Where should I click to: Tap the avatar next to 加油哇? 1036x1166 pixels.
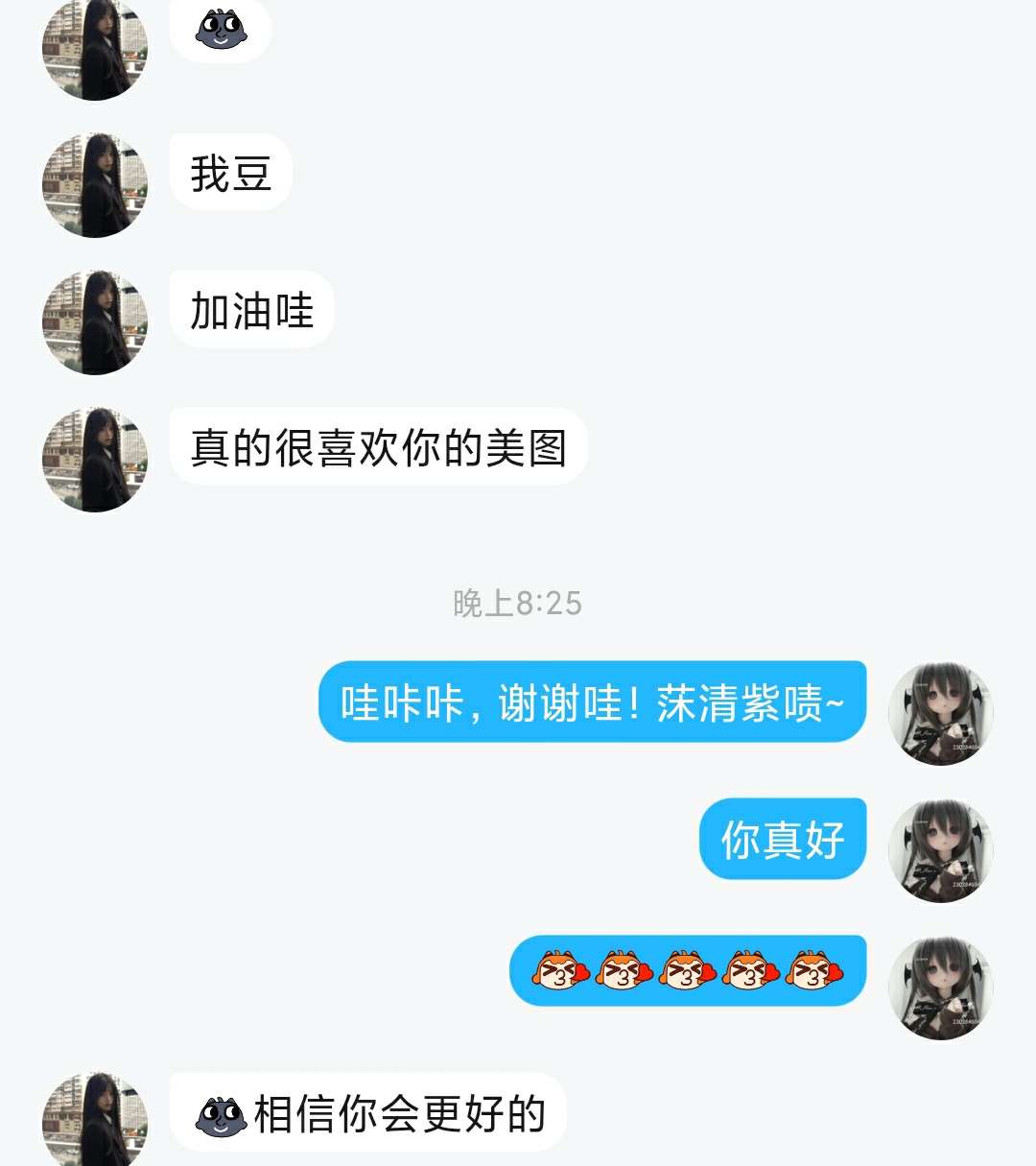[x=95, y=322]
